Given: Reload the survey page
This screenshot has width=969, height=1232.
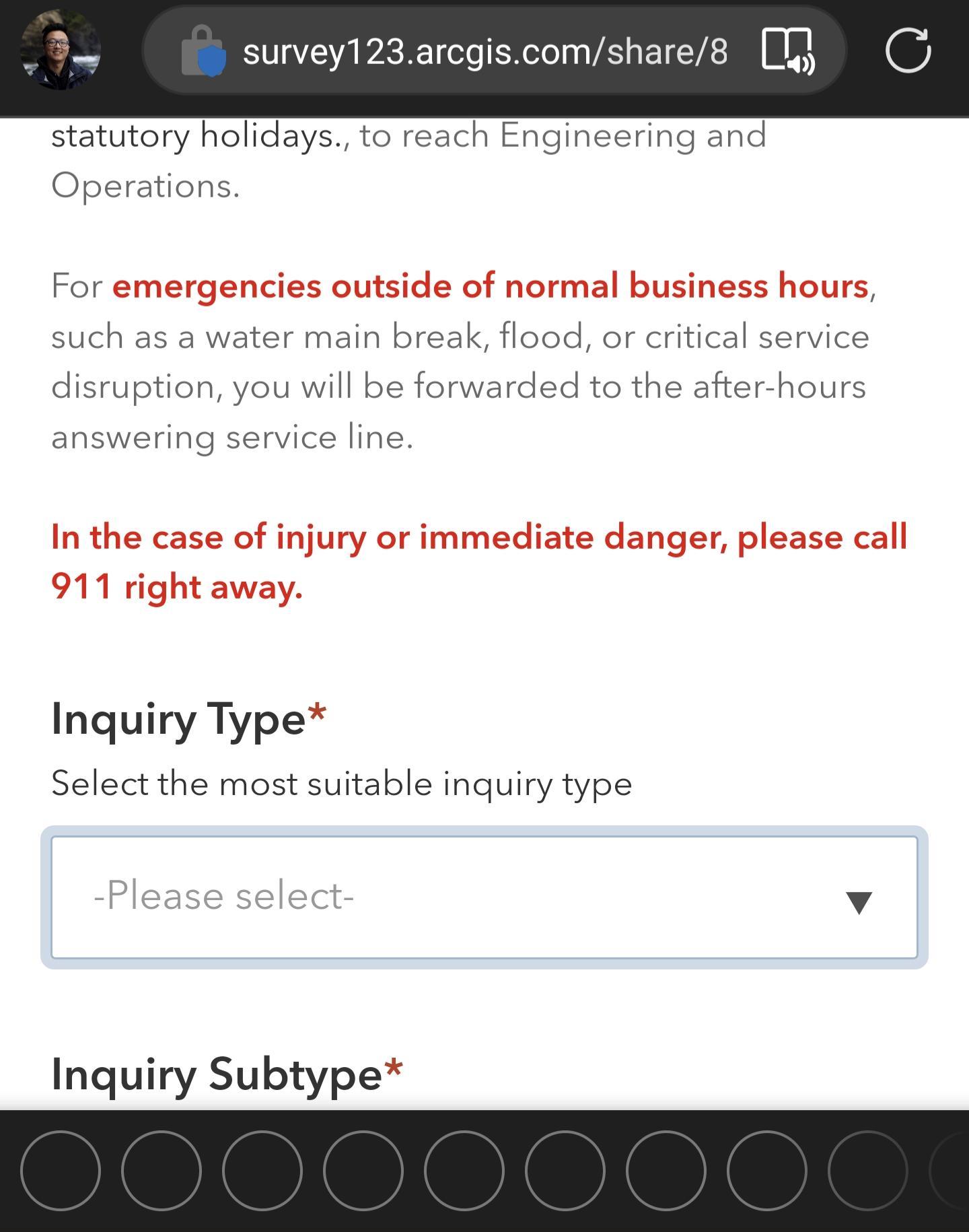Looking at the screenshot, I should coord(908,50).
